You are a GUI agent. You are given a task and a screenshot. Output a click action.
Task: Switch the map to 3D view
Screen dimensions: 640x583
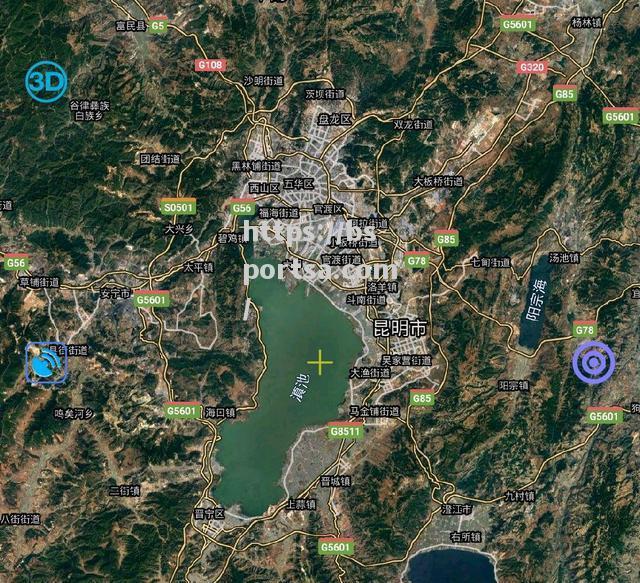46,82
